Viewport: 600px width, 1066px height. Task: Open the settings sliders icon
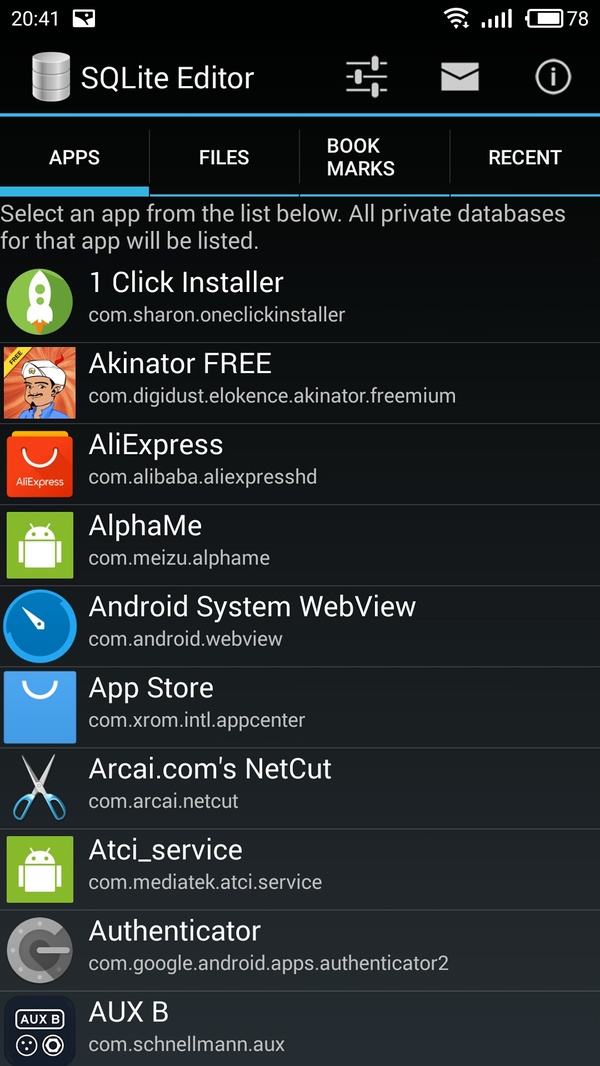(366, 77)
